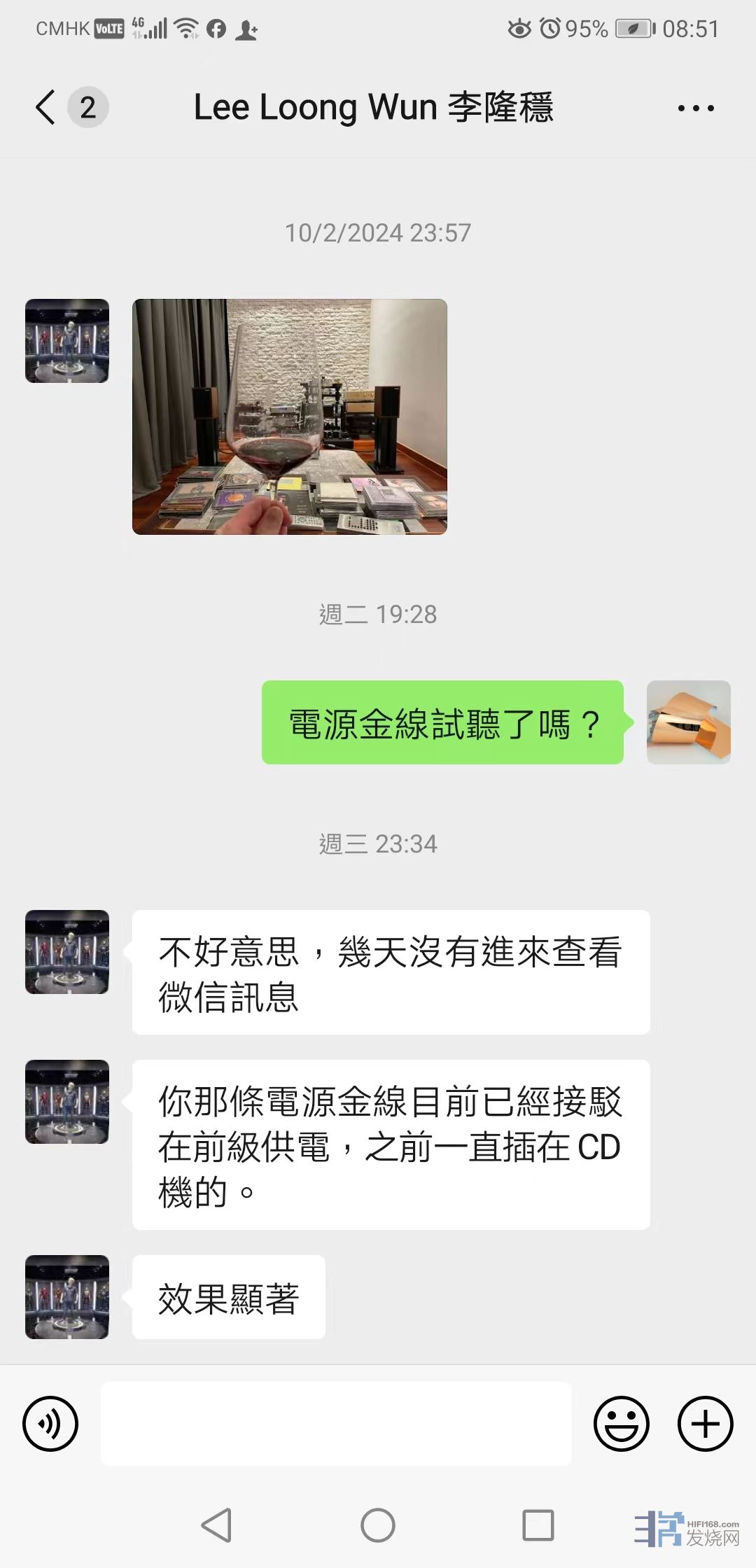Focus the message text field
This screenshot has height=1568, width=756.
coord(336,1424)
